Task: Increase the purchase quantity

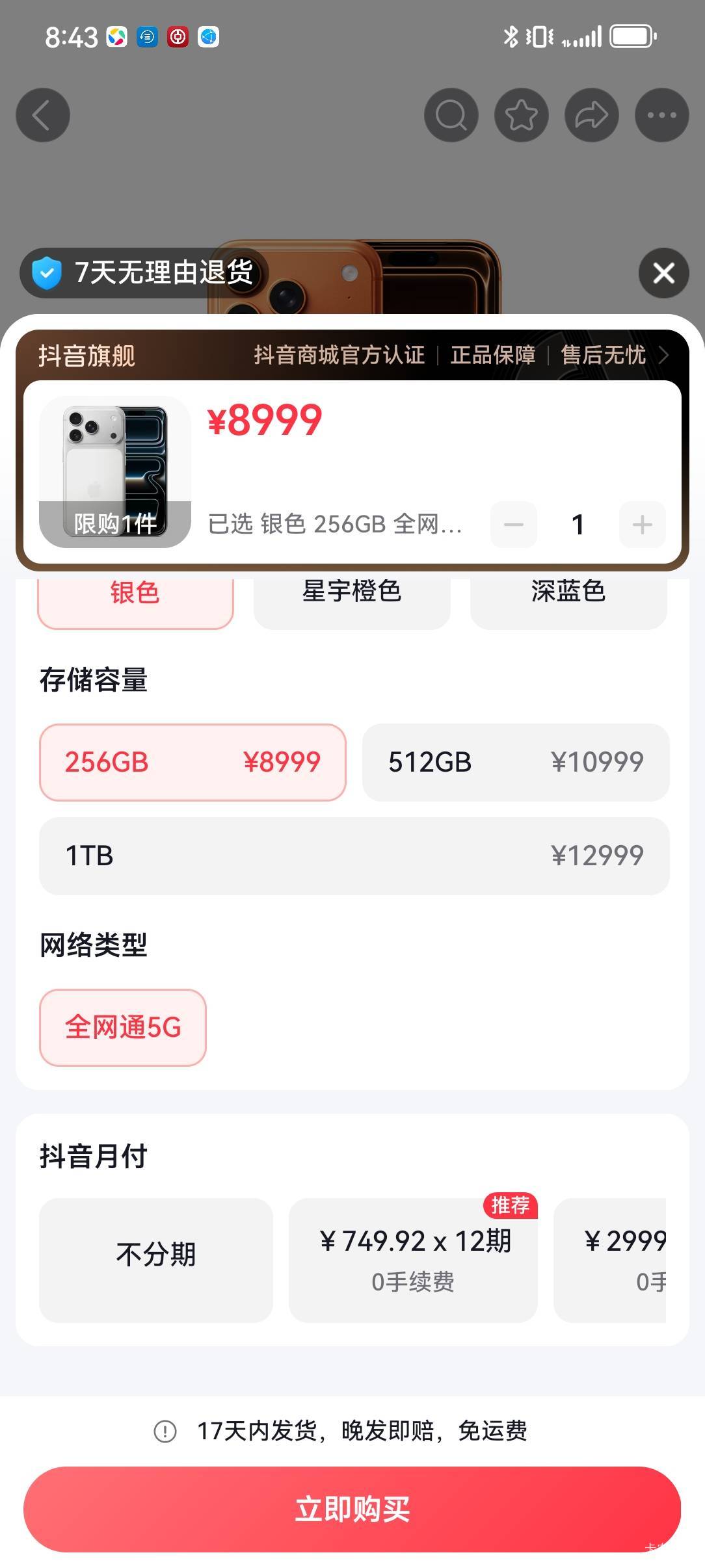Action: tap(642, 524)
